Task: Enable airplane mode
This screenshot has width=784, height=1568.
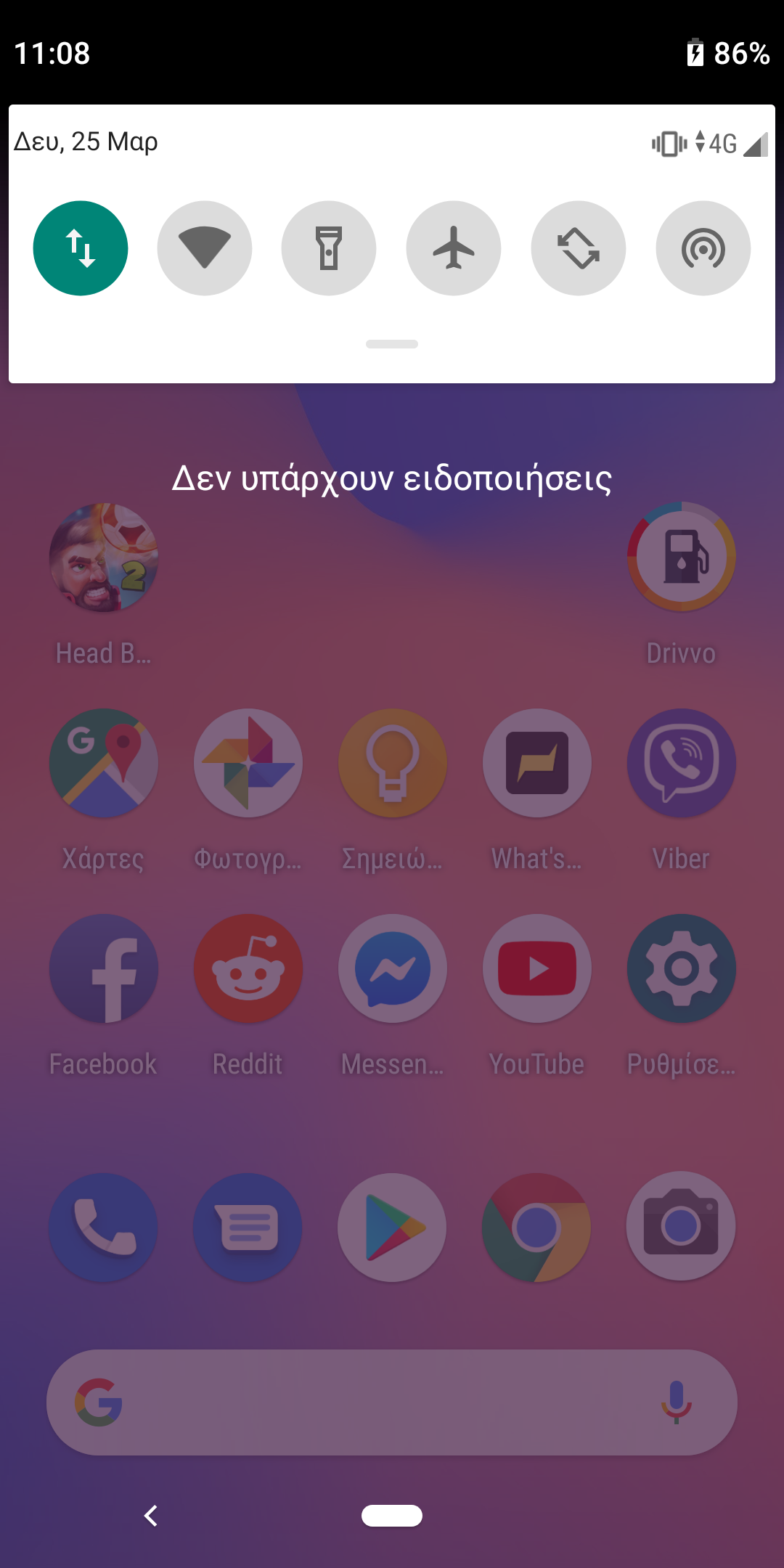Action: [454, 248]
